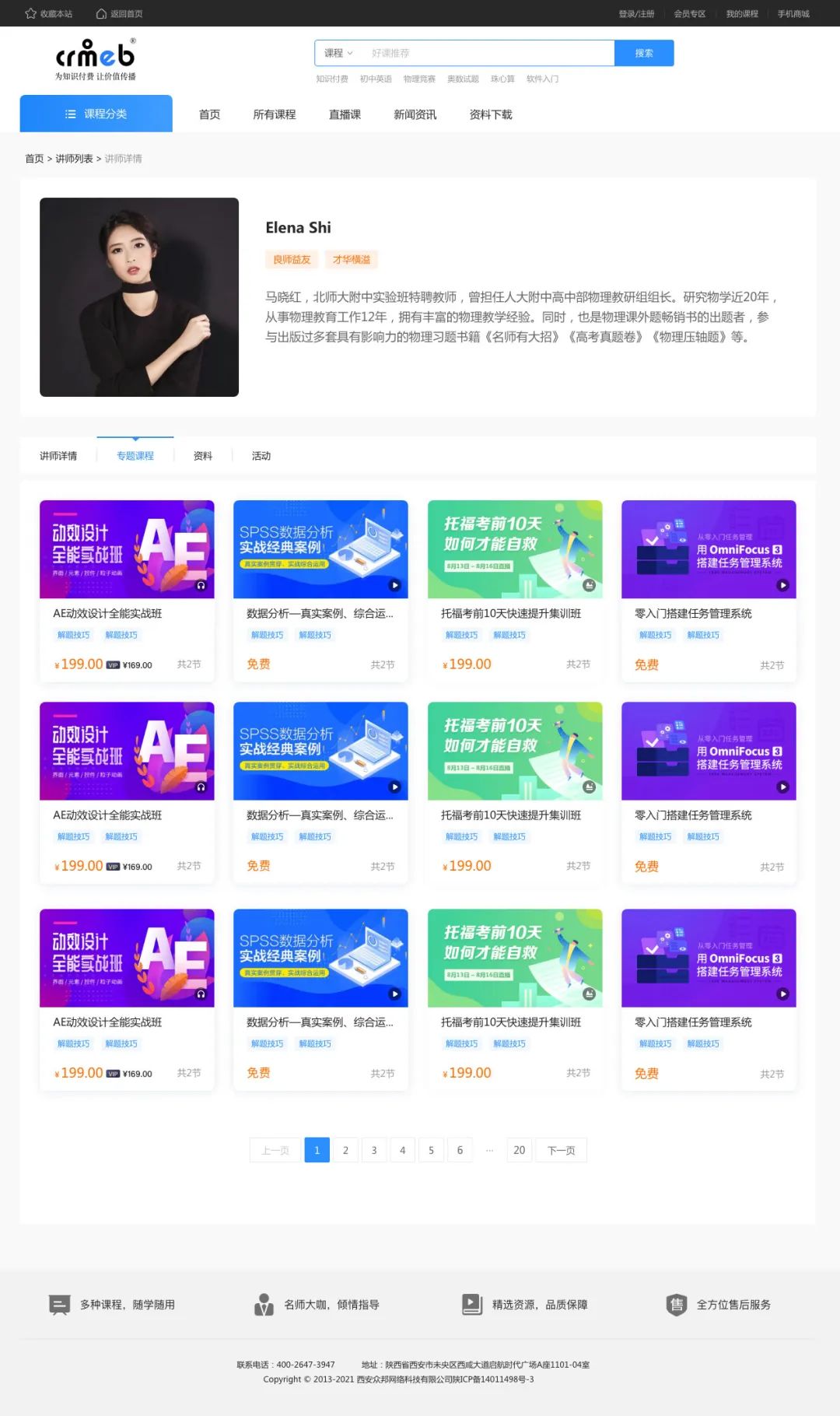840x1416 pixels.
Task: Switch to the 讲师详情 tab
Action: tap(58, 456)
